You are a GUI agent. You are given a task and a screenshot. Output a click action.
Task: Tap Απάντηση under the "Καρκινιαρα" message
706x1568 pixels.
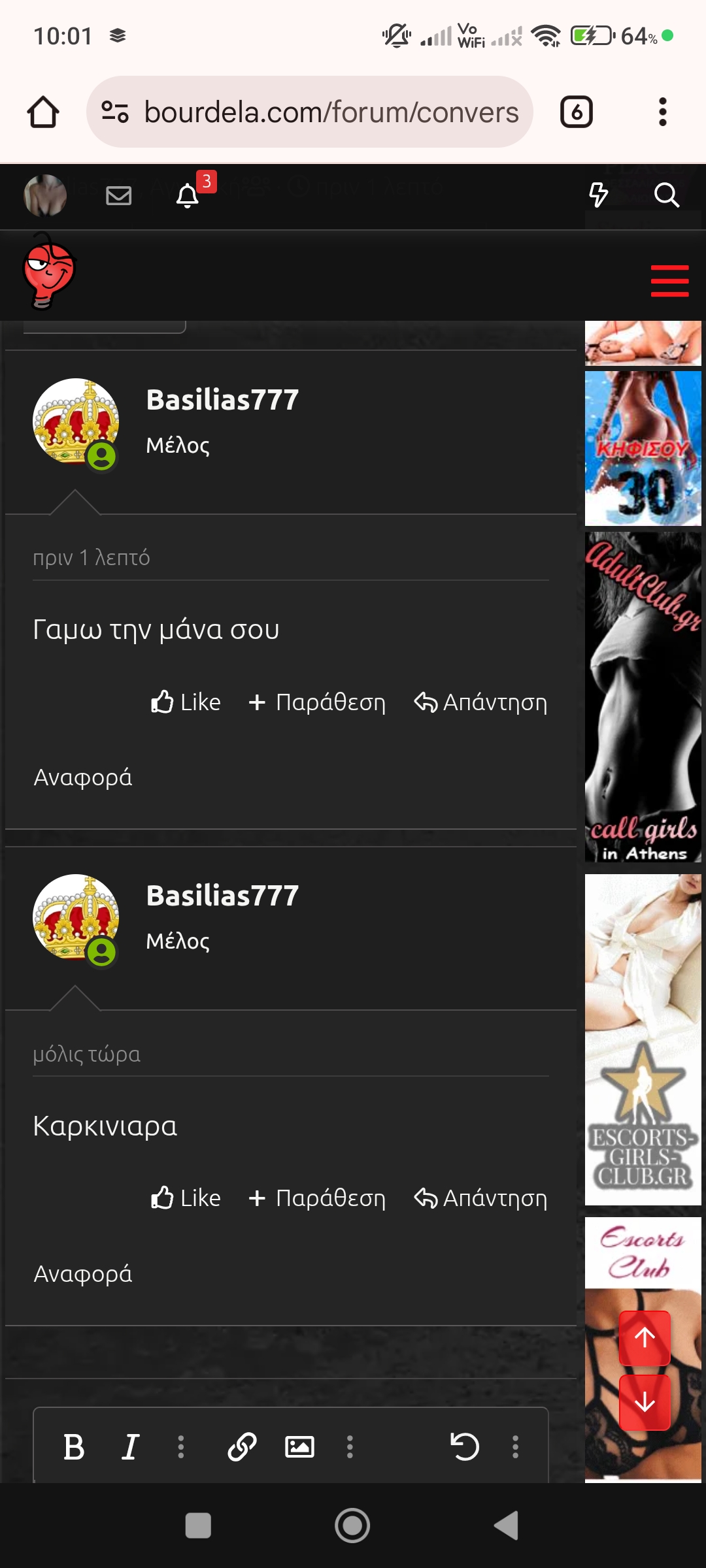481,1198
